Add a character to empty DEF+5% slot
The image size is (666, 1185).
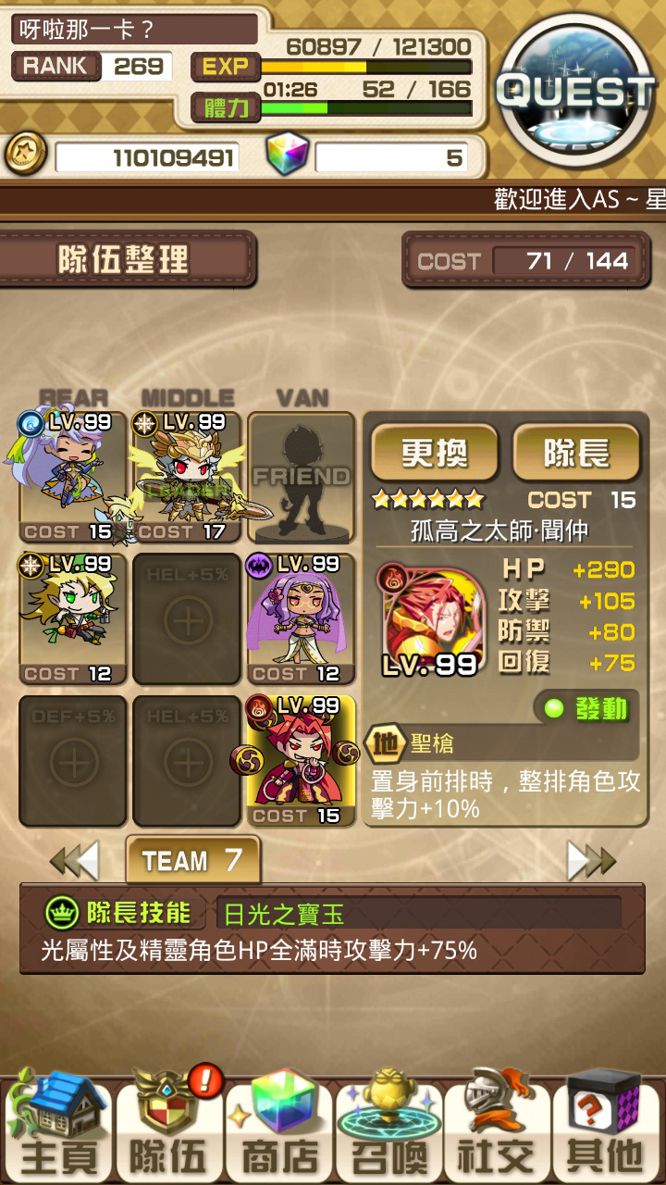pyautogui.click(x=73, y=760)
